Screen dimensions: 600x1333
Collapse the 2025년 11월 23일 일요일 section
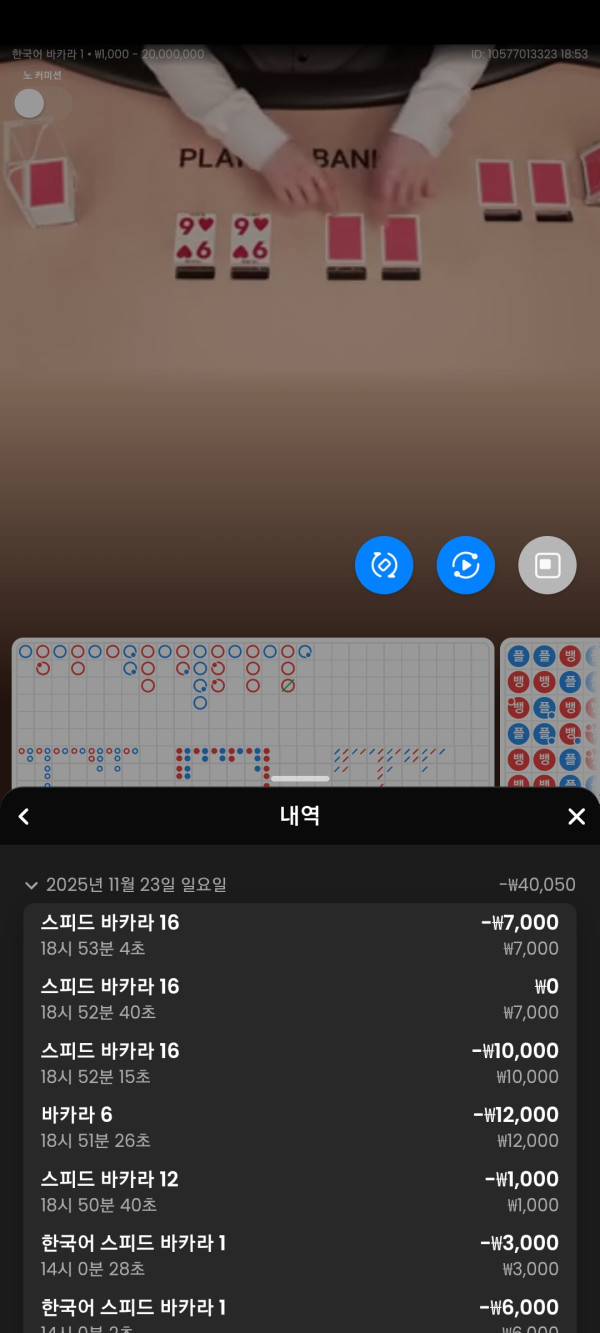(31, 885)
